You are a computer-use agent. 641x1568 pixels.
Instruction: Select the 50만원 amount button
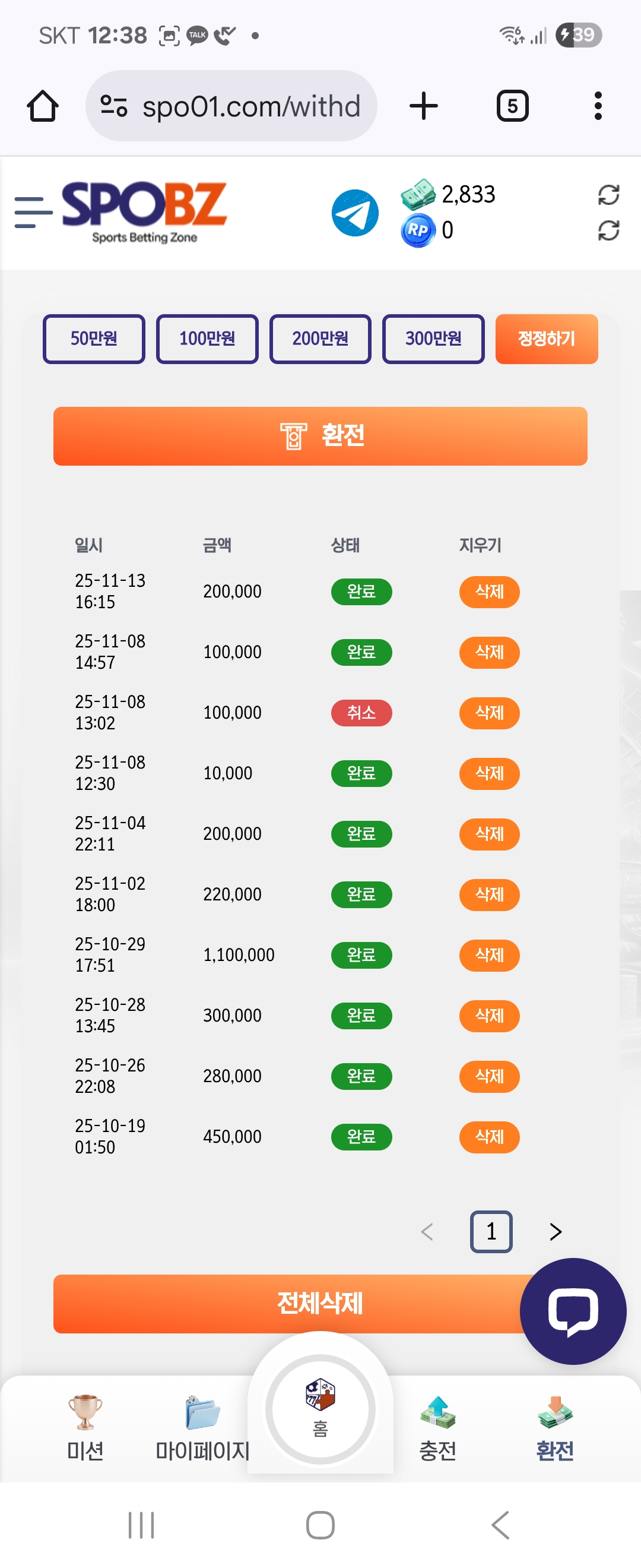point(94,339)
